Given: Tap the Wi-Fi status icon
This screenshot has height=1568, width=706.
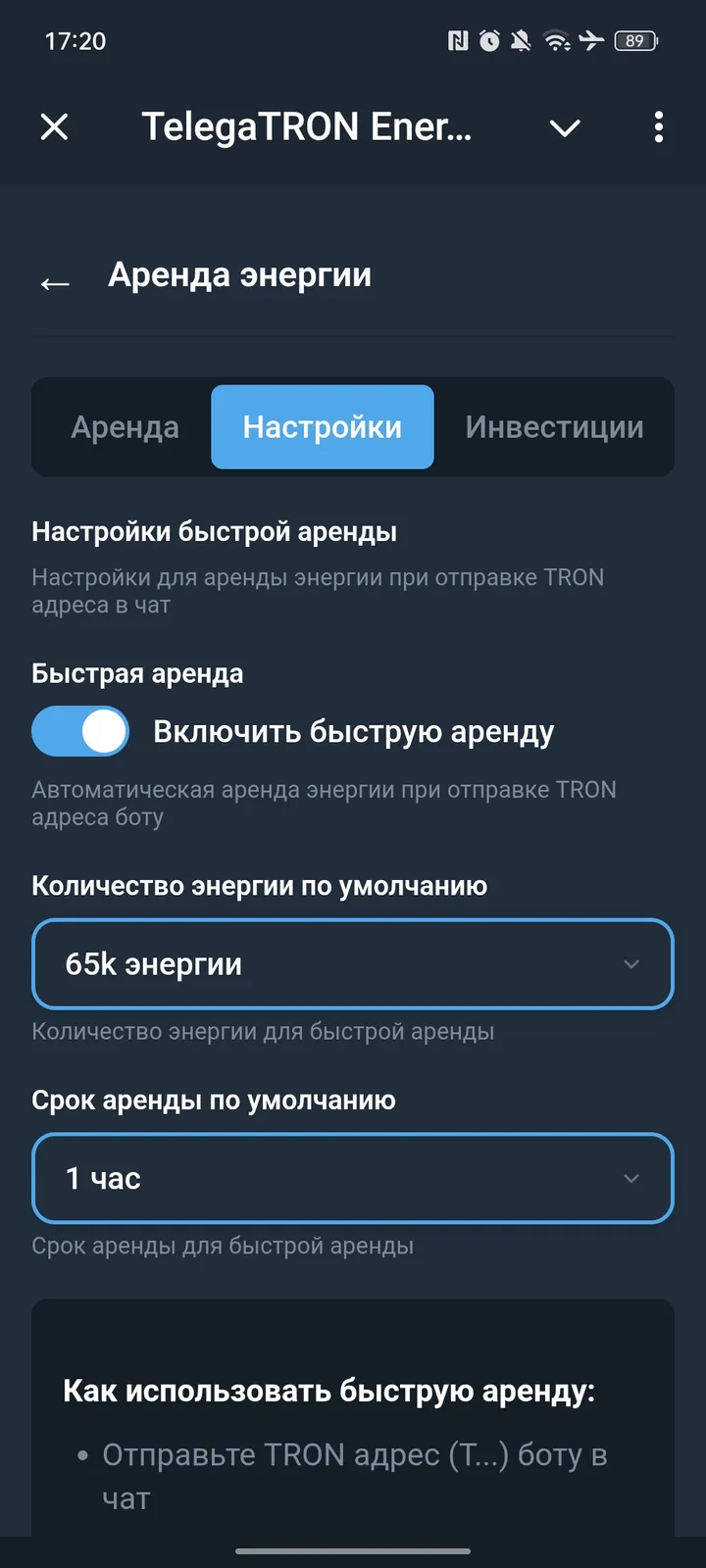Looking at the screenshot, I should (556, 41).
